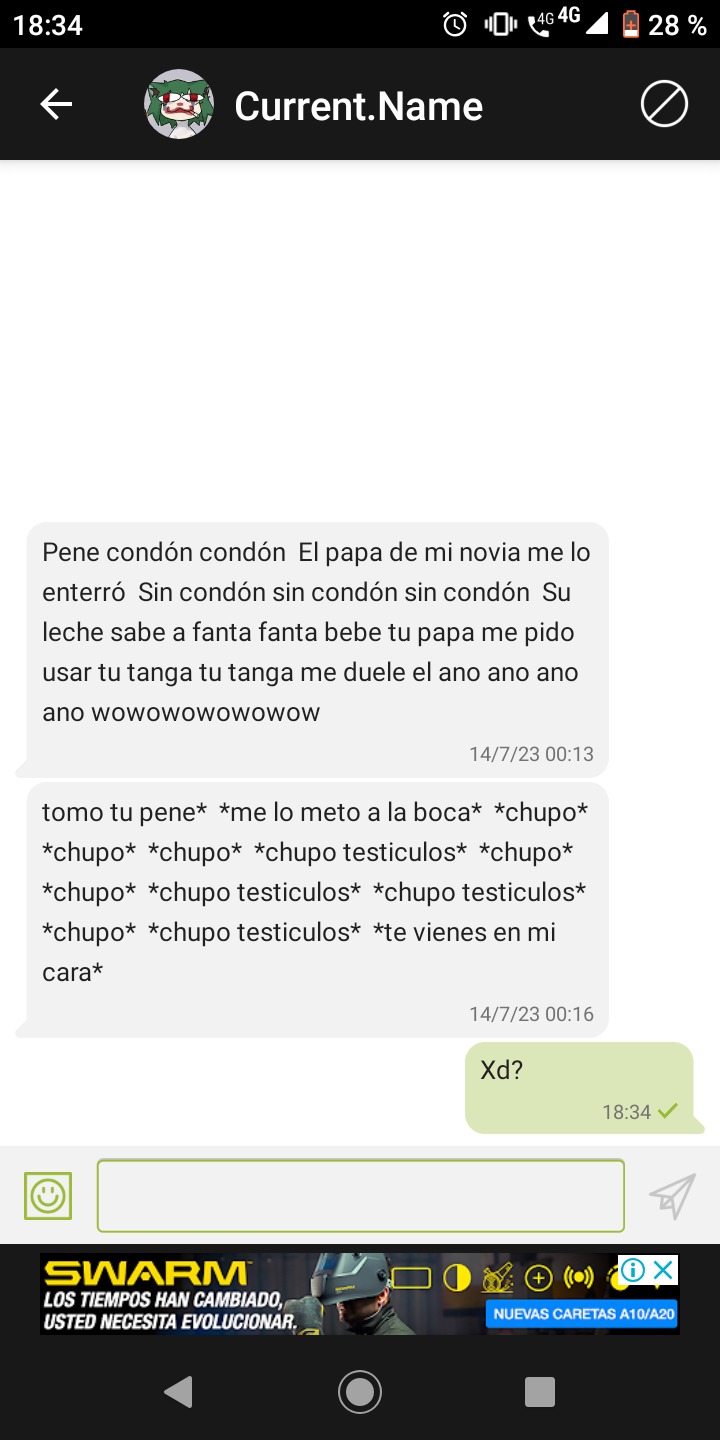This screenshot has width=720, height=1440.
Task: Tap the message input field
Action: click(360, 1194)
